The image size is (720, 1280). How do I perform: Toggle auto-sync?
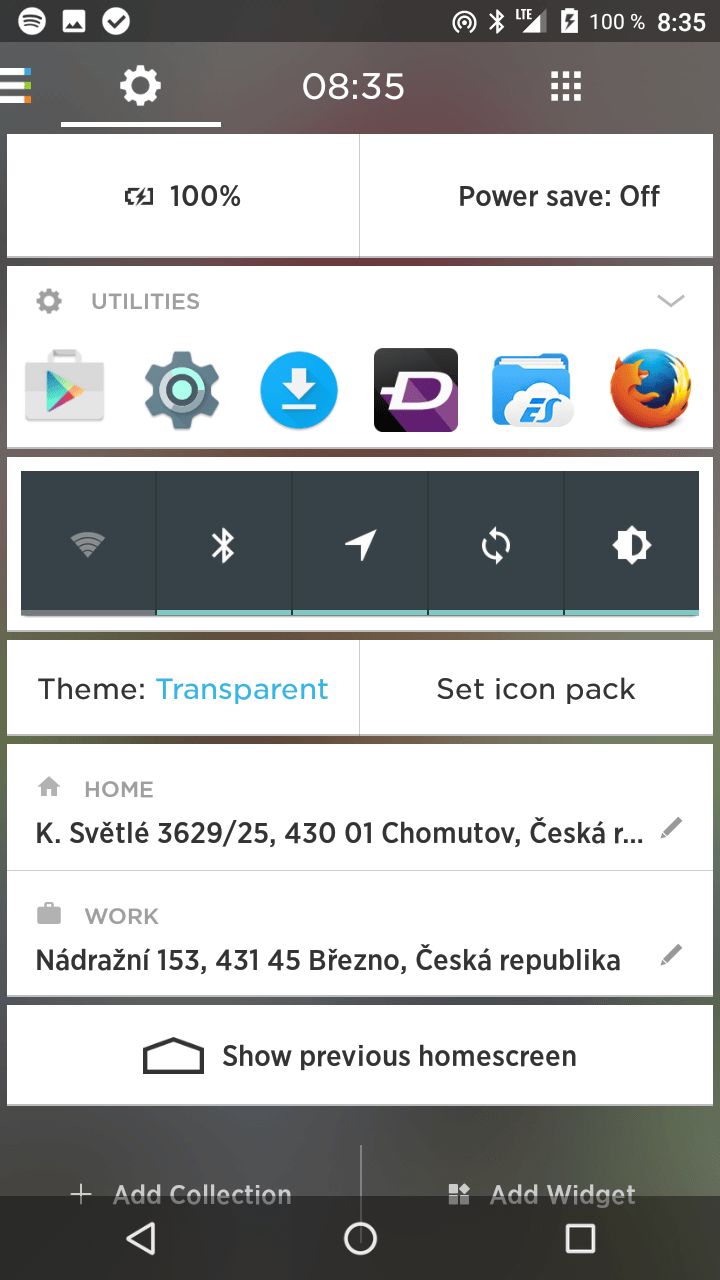[x=496, y=544]
